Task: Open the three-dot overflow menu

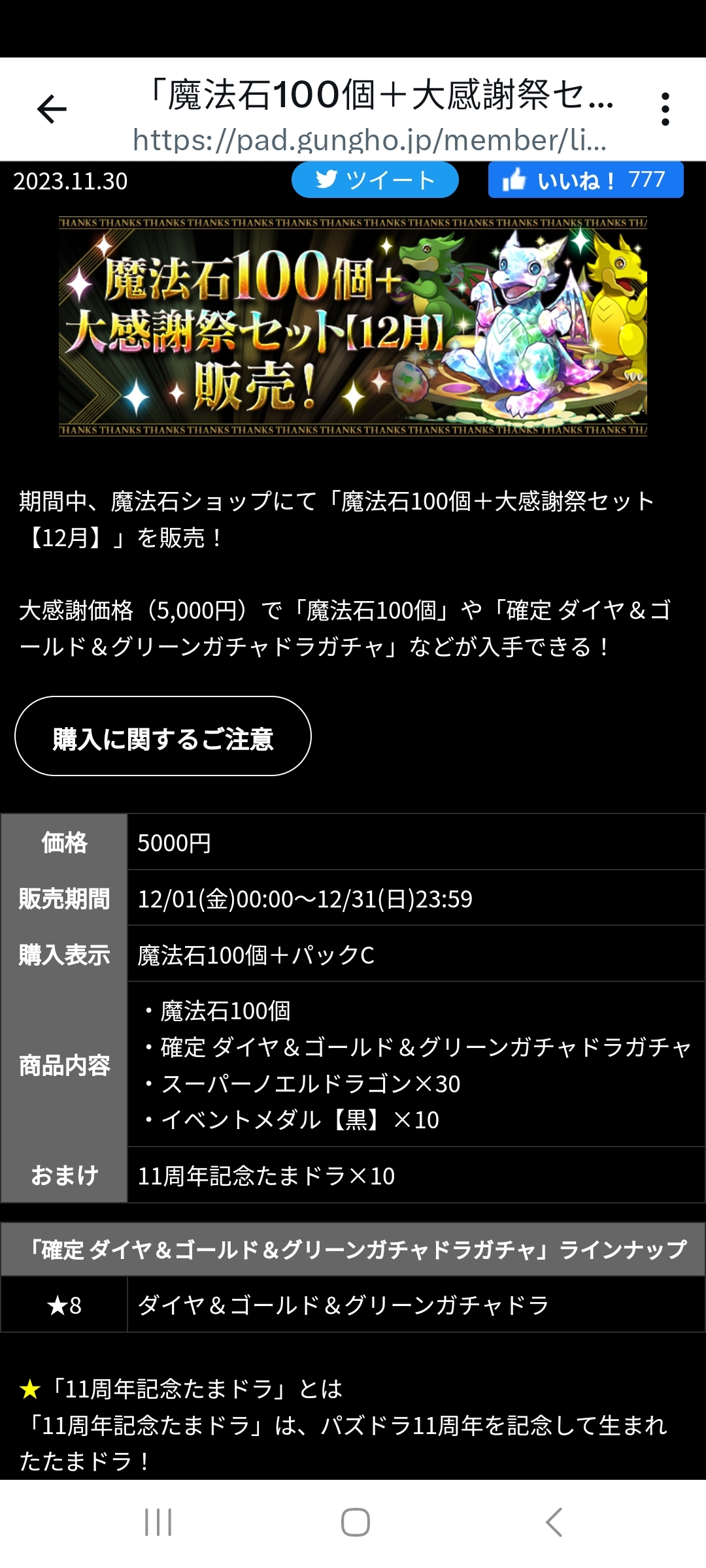Action: [x=665, y=109]
